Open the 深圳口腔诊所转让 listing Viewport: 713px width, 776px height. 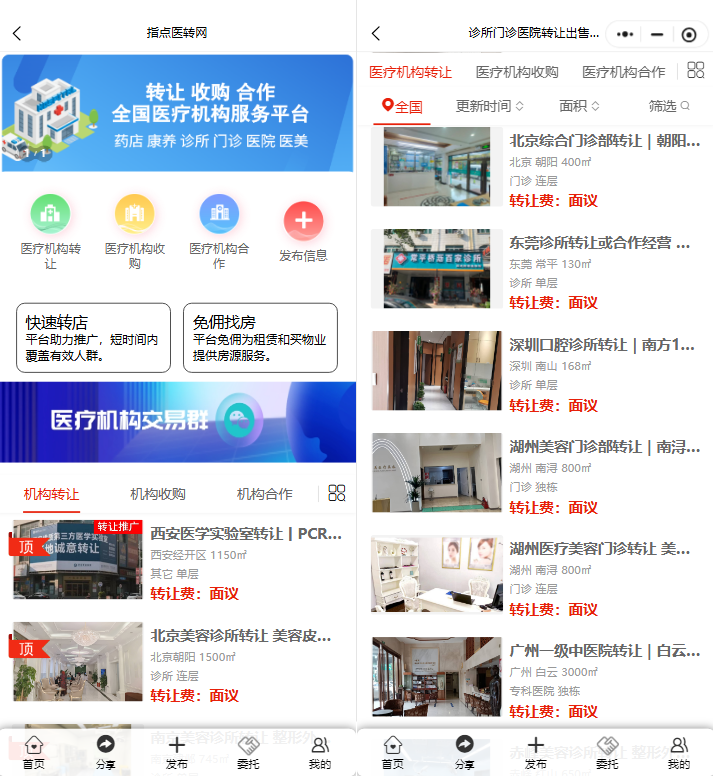pyautogui.click(x=601, y=345)
